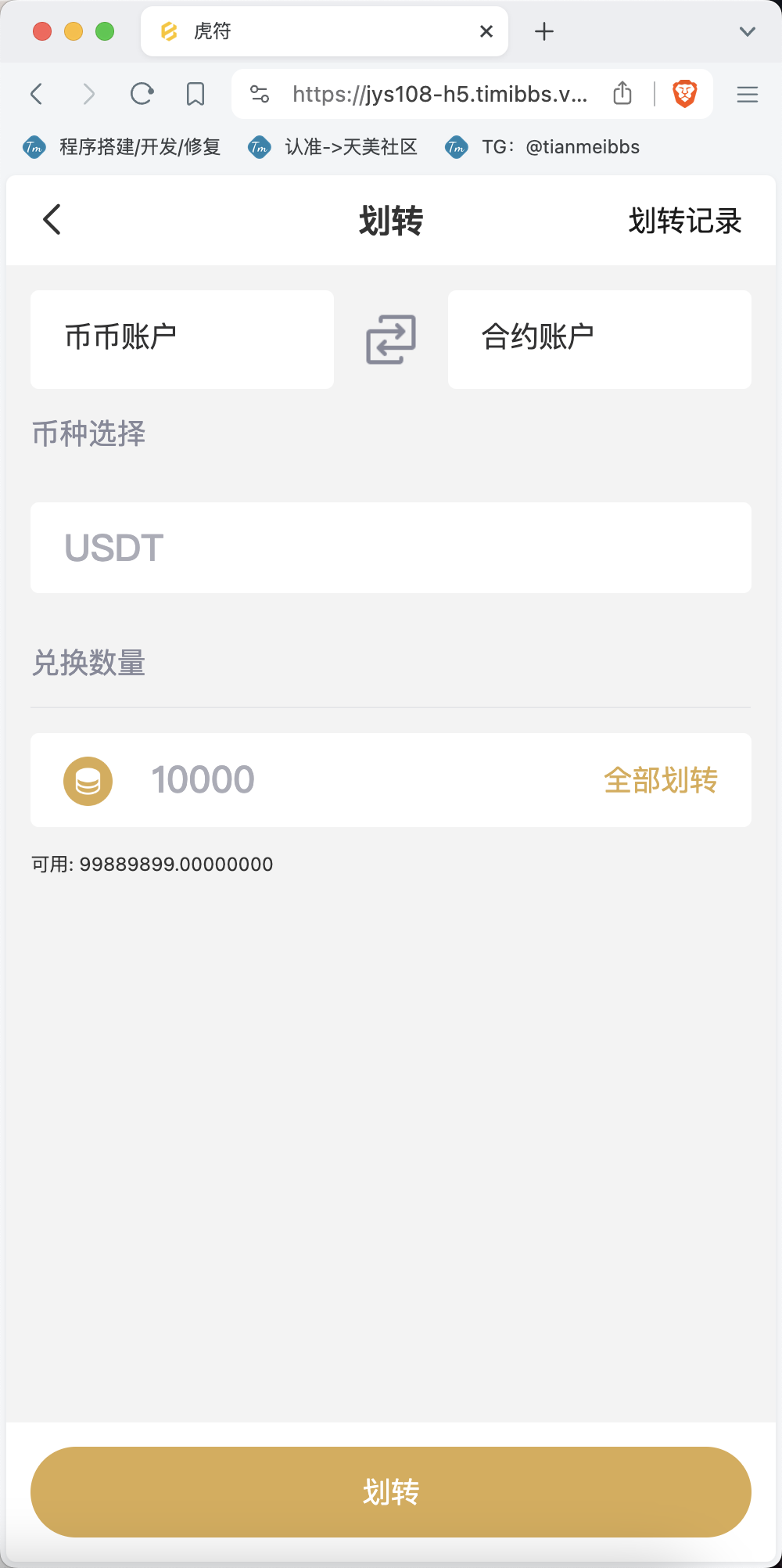Screen dimensions: 782x1568
Task: Go back from the 划转 page
Action: coord(52,220)
